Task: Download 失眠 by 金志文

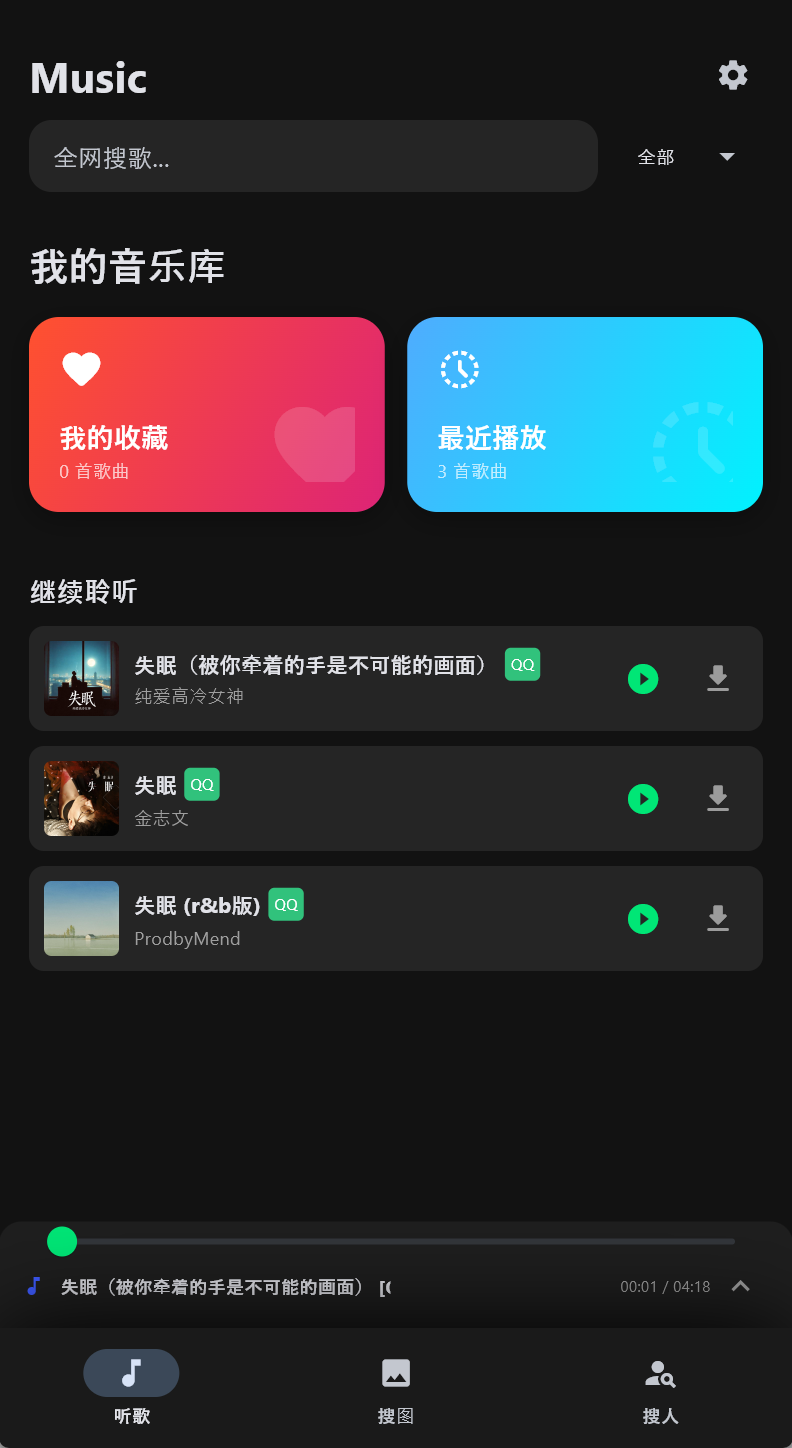Action: click(718, 799)
